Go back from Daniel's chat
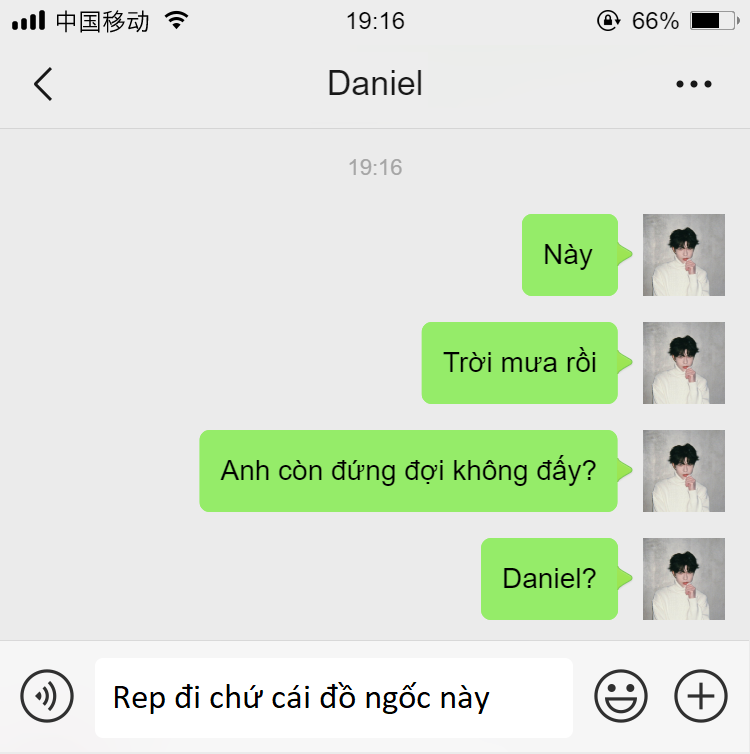Image resolution: width=750 pixels, height=754 pixels. coord(43,84)
